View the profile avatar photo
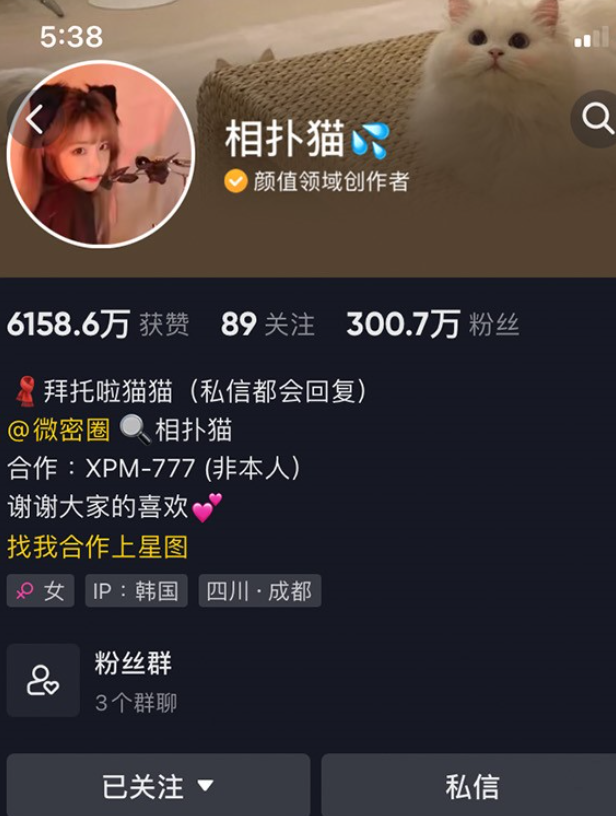 point(100,155)
